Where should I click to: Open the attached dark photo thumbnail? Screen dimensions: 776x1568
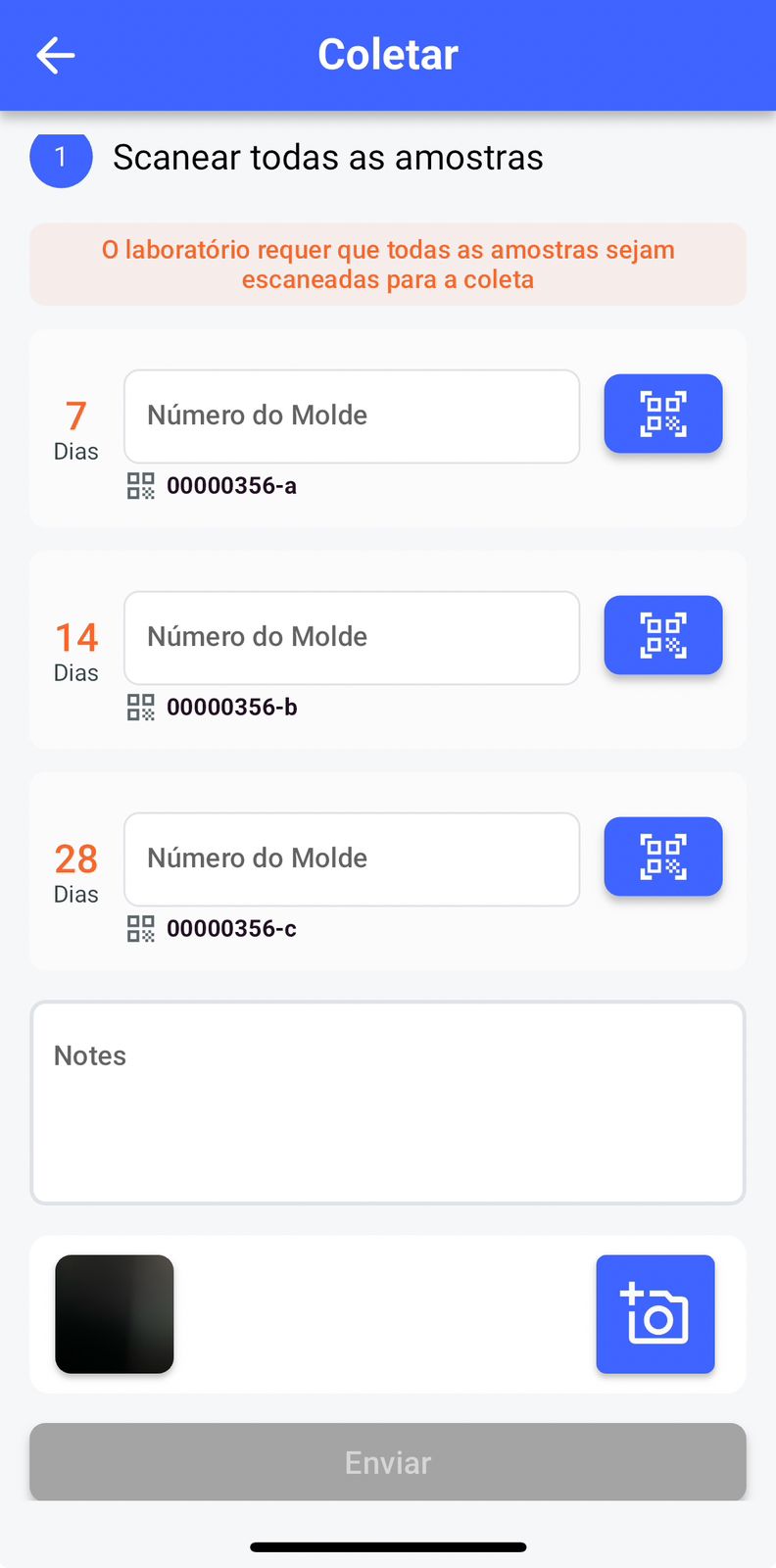click(x=115, y=1314)
